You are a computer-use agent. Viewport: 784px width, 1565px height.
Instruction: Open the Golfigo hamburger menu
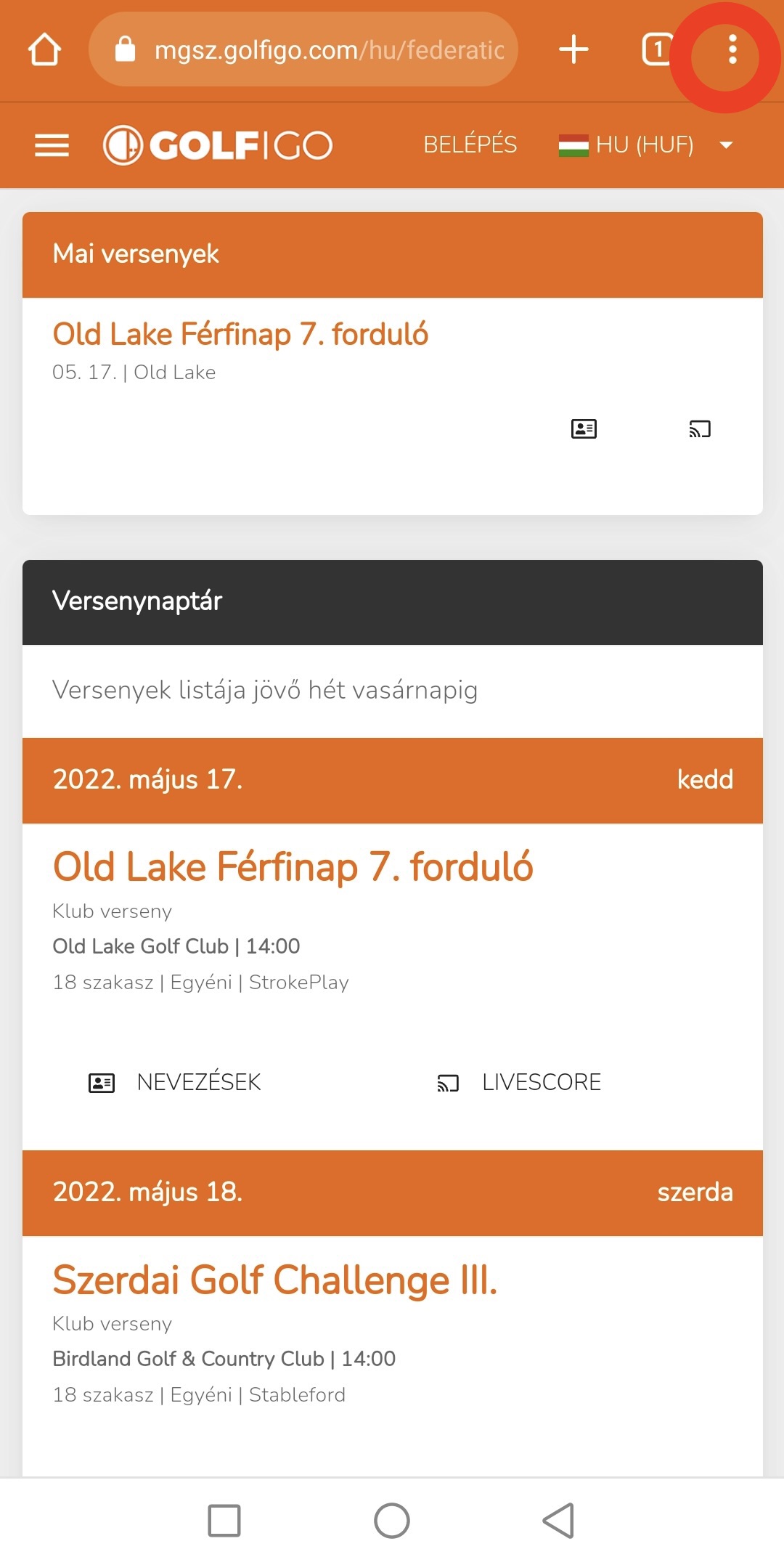[x=52, y=145]
